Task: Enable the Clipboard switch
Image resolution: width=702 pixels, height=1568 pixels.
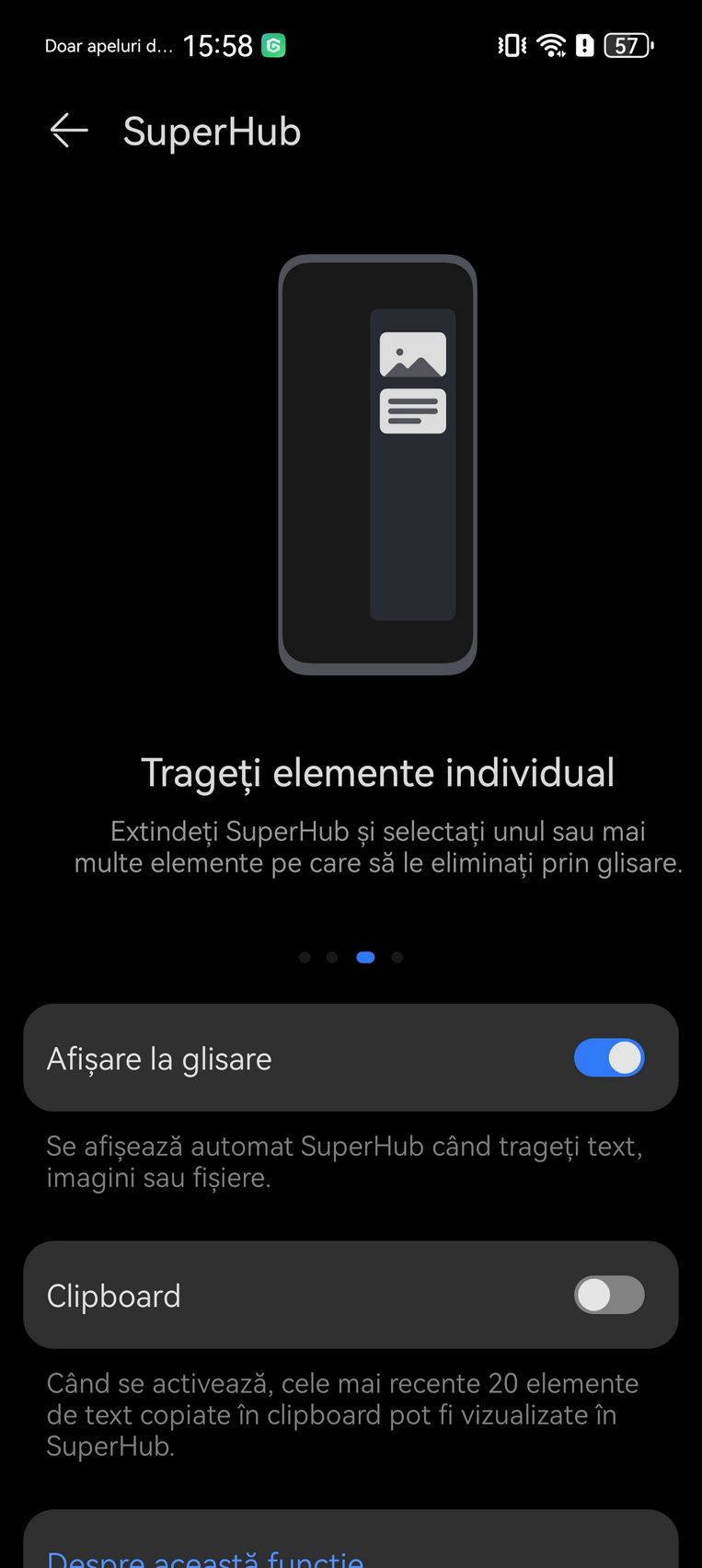Action: pyautogui.click(x=609, y=1295)
